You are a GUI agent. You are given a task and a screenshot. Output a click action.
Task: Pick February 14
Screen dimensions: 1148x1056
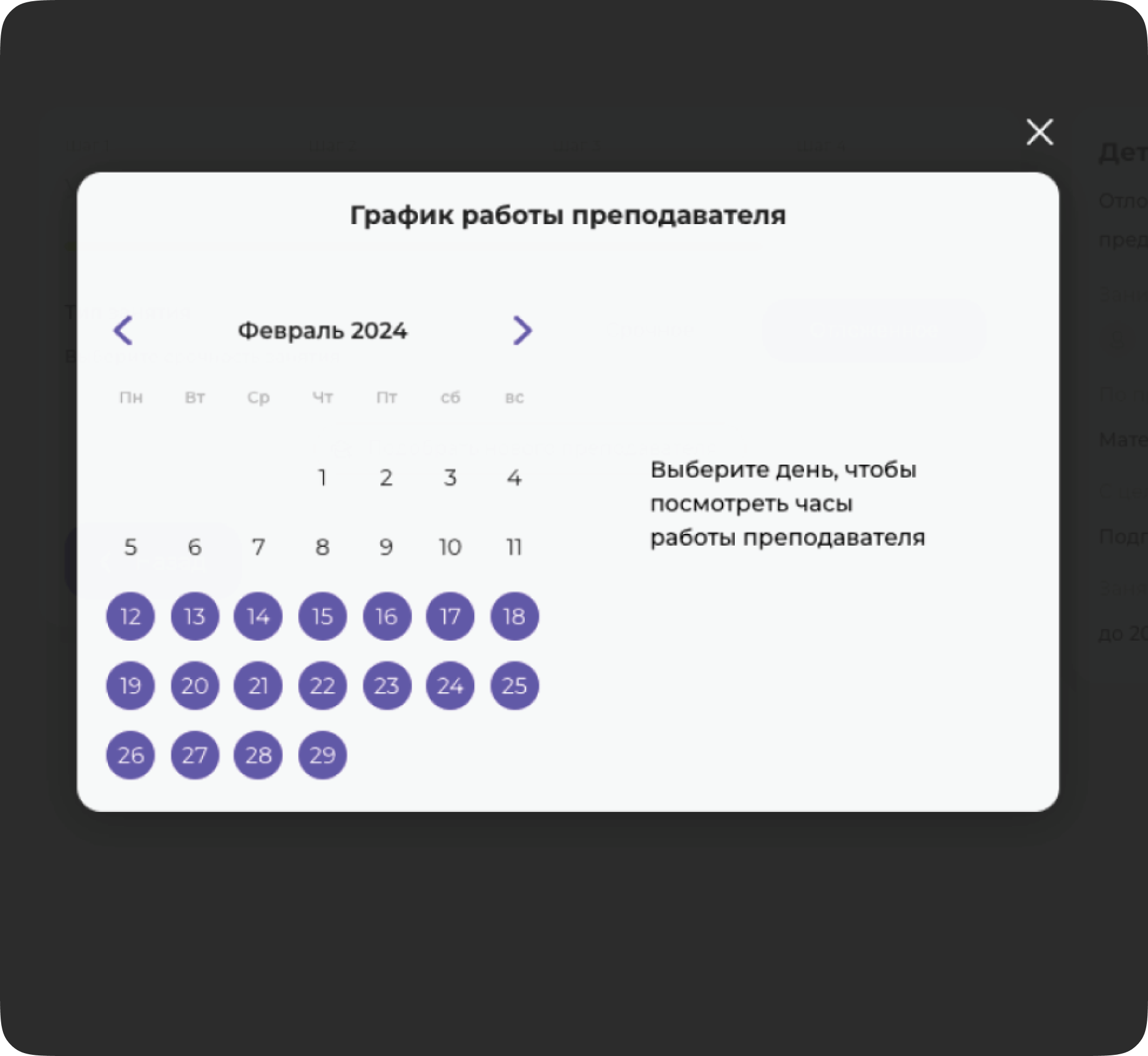(x=258, y=617)
